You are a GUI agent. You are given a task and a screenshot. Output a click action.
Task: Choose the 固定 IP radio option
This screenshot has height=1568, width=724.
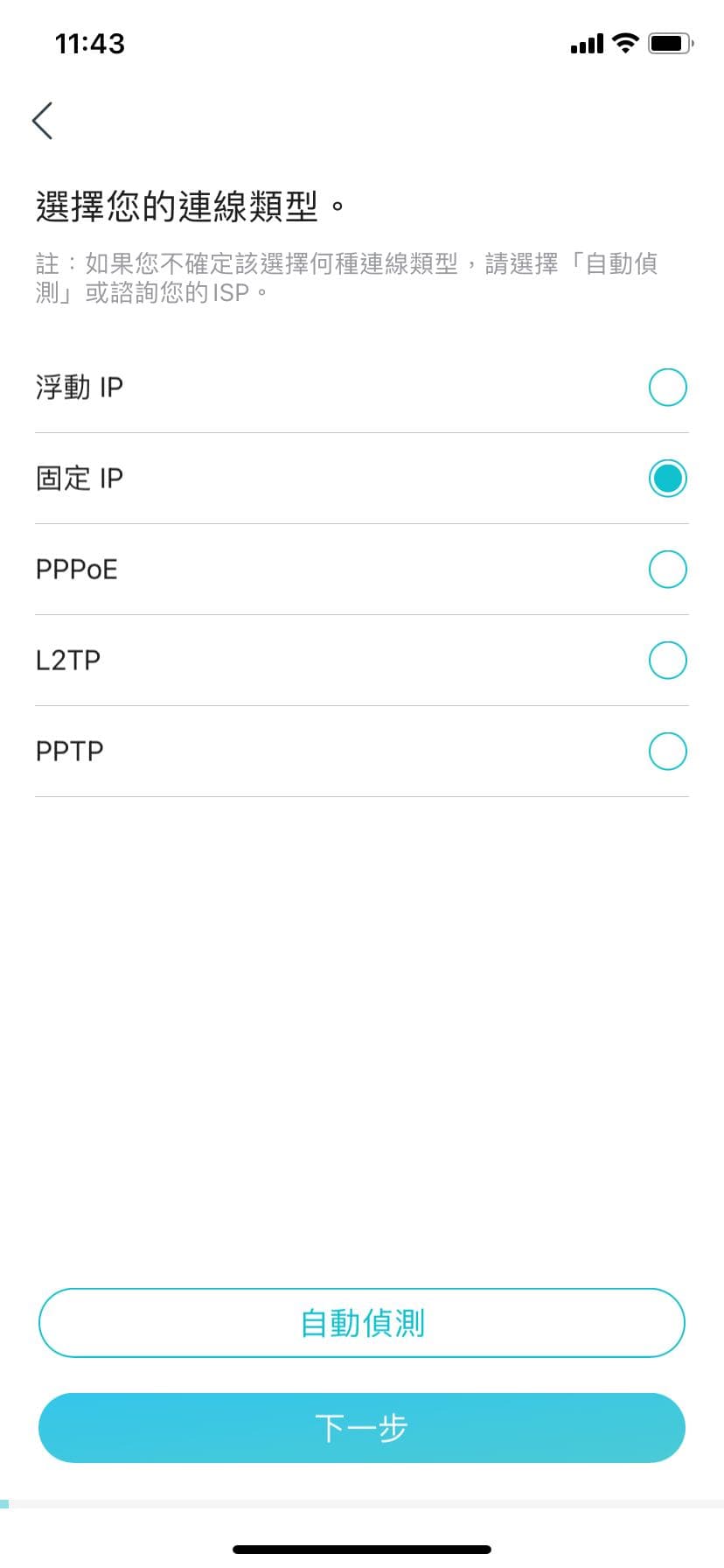tap(667, 479)
